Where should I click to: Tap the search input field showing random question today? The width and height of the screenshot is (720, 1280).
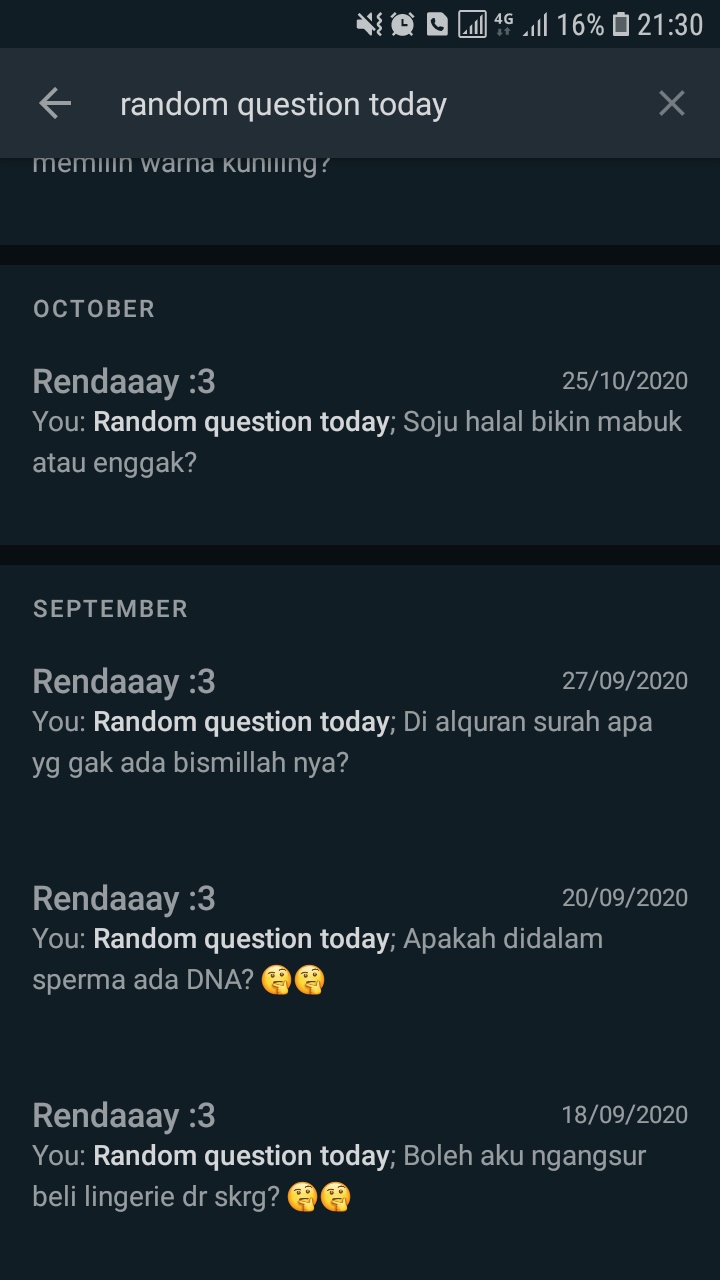pos(283,103)
